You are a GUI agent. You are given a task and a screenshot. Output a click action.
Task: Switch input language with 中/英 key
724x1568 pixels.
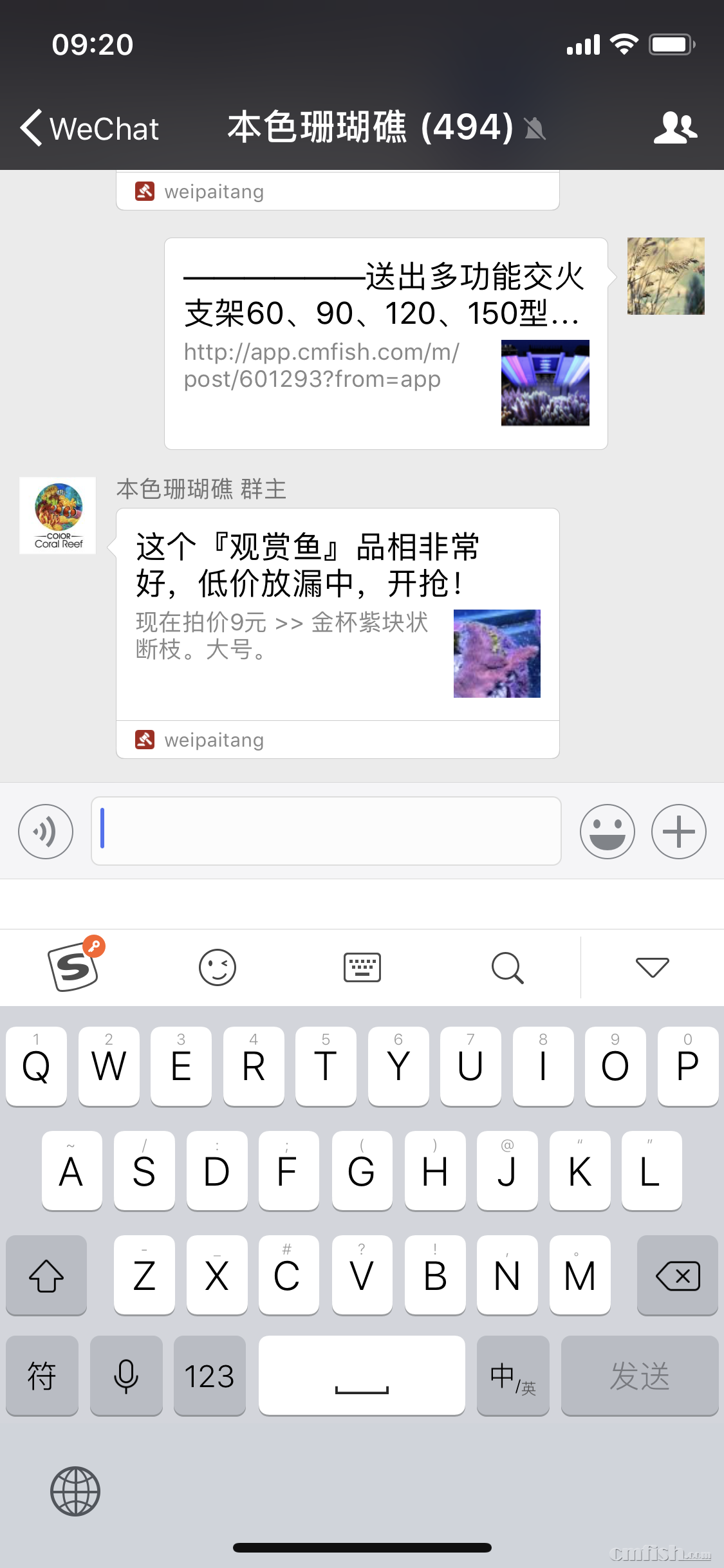pyautogui.click(x=512, y=1376)
